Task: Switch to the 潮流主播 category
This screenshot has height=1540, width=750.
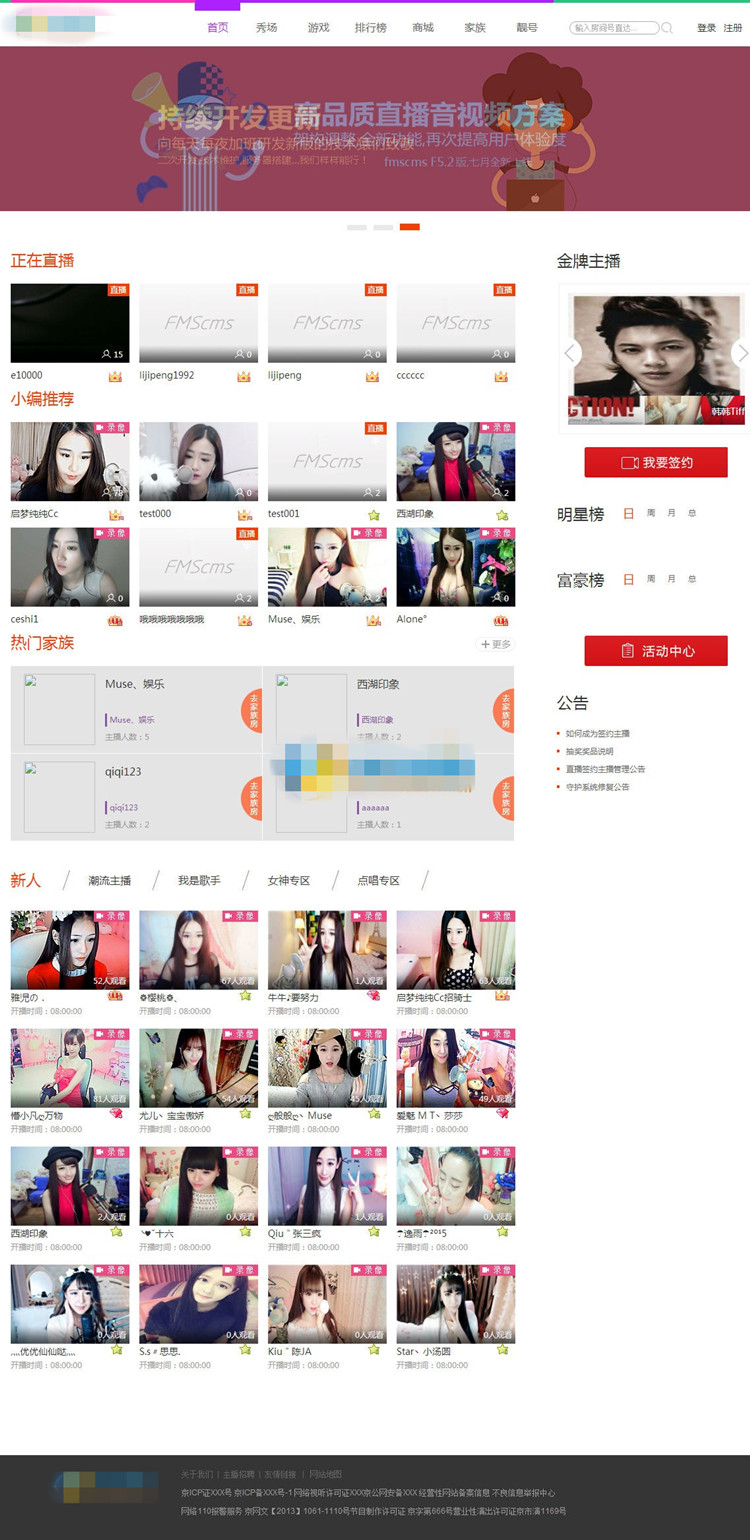Action: tap(109, 881)
